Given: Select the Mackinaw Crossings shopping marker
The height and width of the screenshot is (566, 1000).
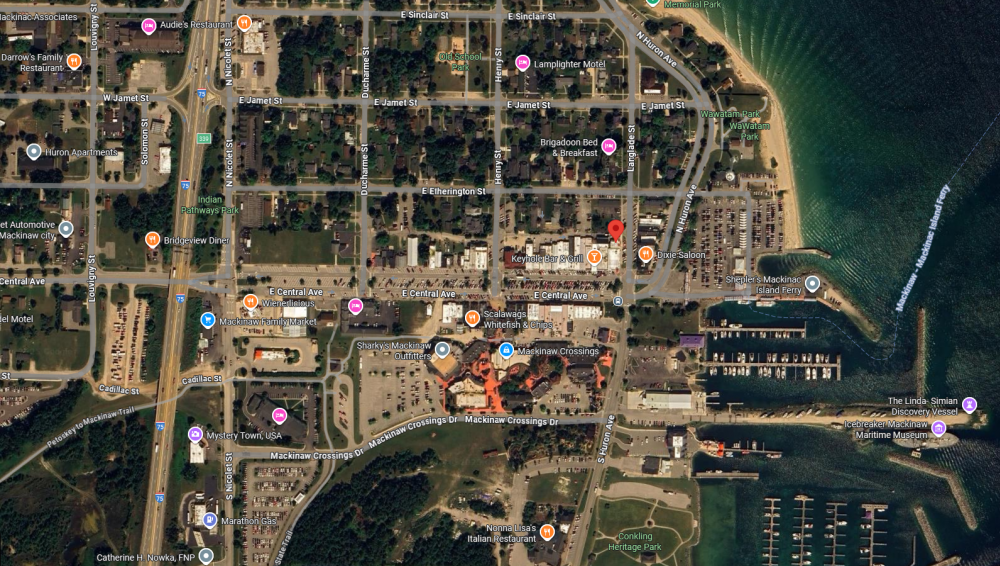Looking at the screenshot, I should pos(506,351).
